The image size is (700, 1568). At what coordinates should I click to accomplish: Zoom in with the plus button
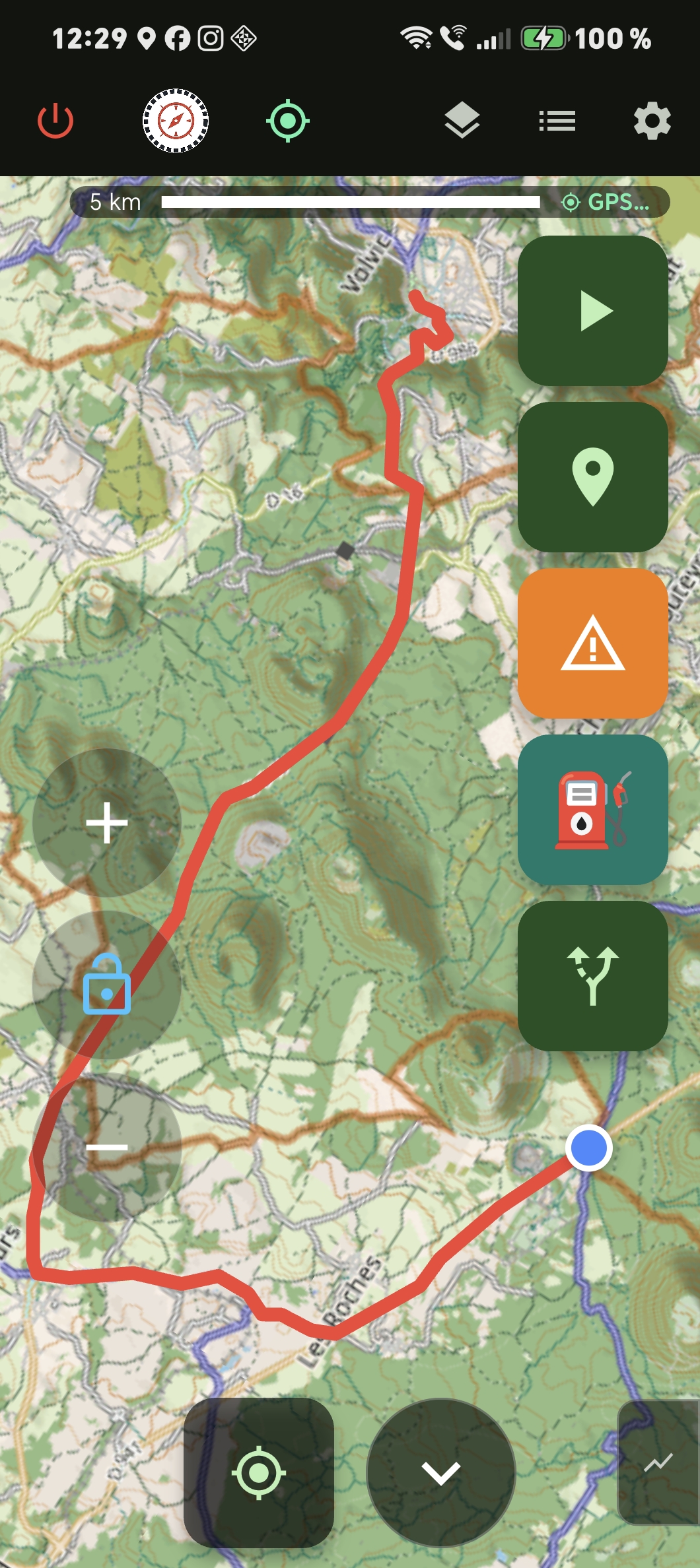106,823
